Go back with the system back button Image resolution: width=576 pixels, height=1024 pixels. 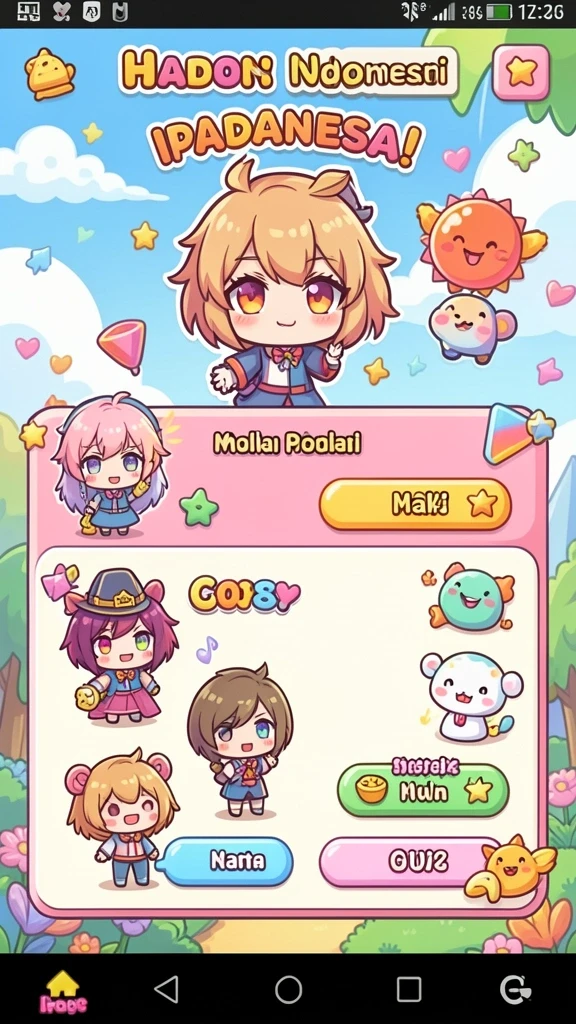[167, 989]
